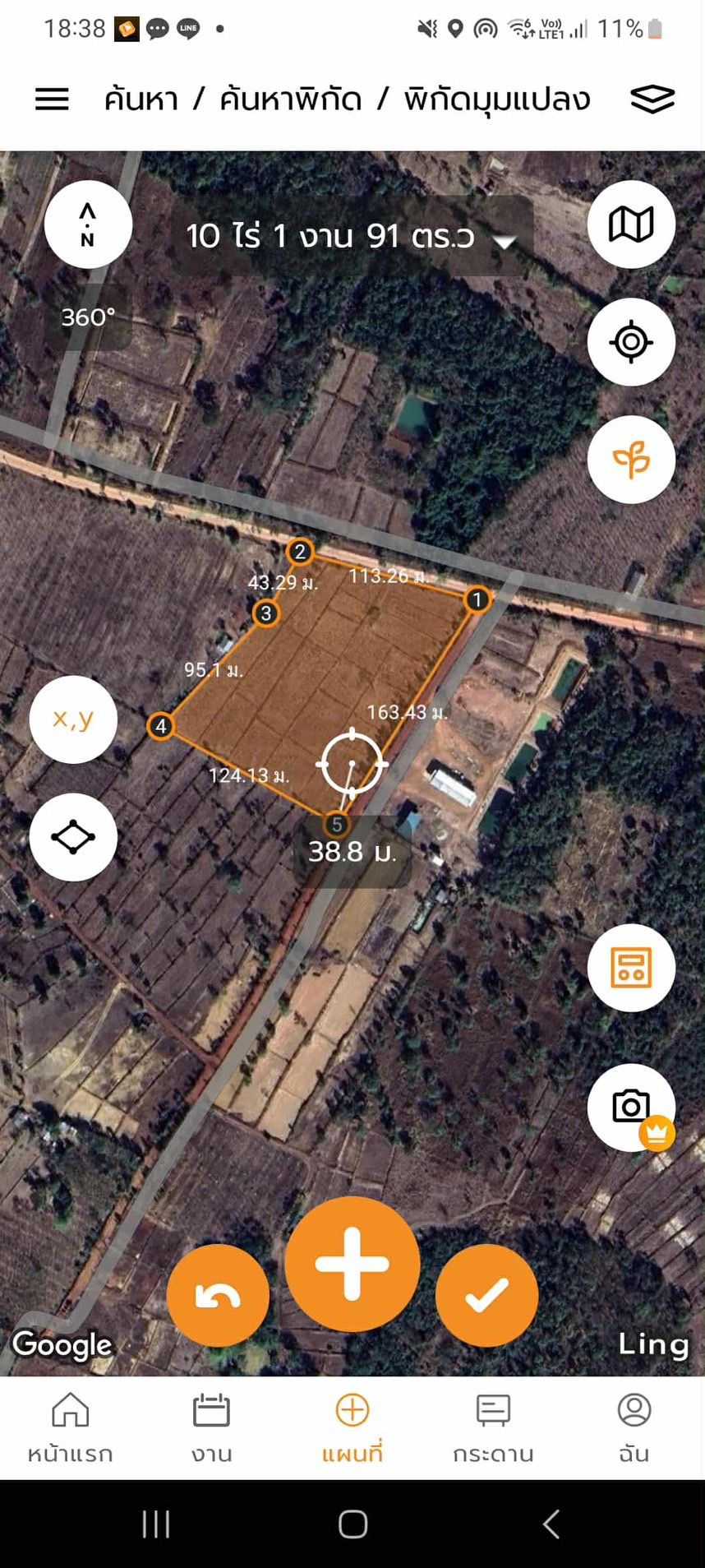
Task: Open the map type button
Action: 631,224
